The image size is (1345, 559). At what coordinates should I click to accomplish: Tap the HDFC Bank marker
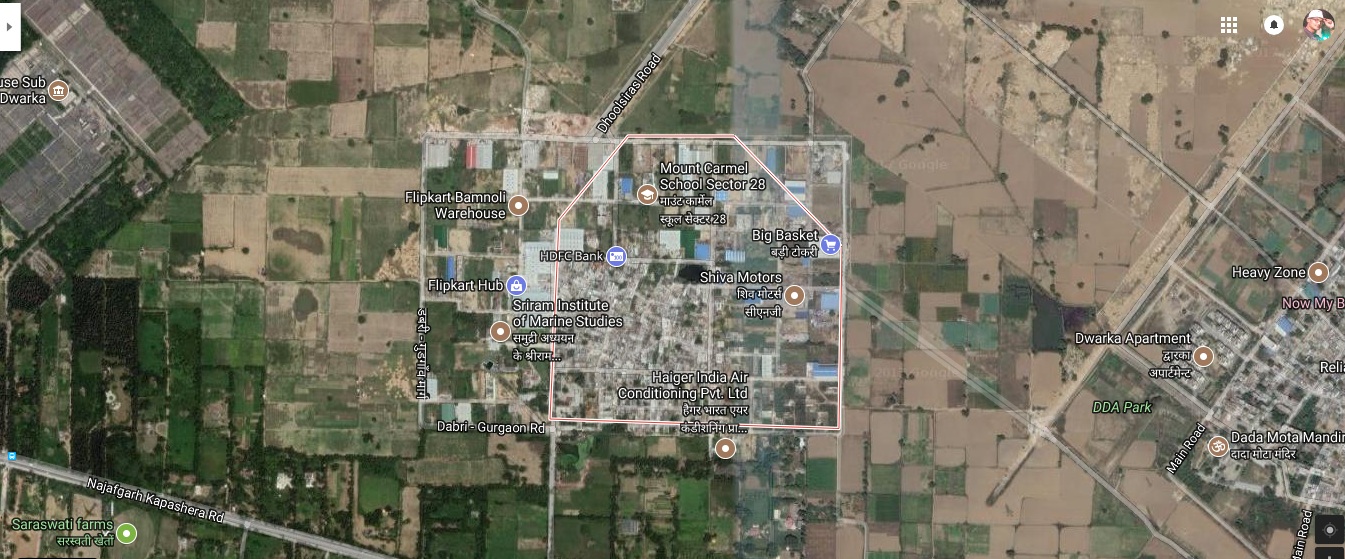click(x=616, y=257)
